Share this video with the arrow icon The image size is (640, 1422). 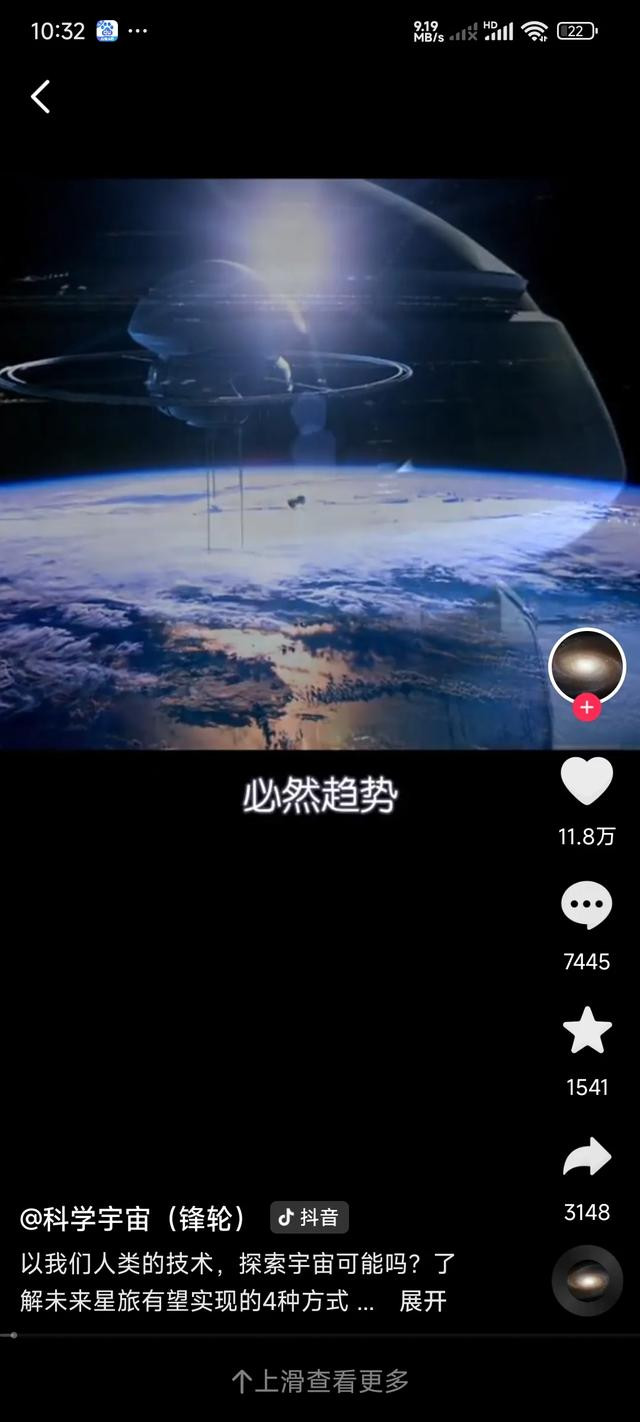pos(587,1157)
